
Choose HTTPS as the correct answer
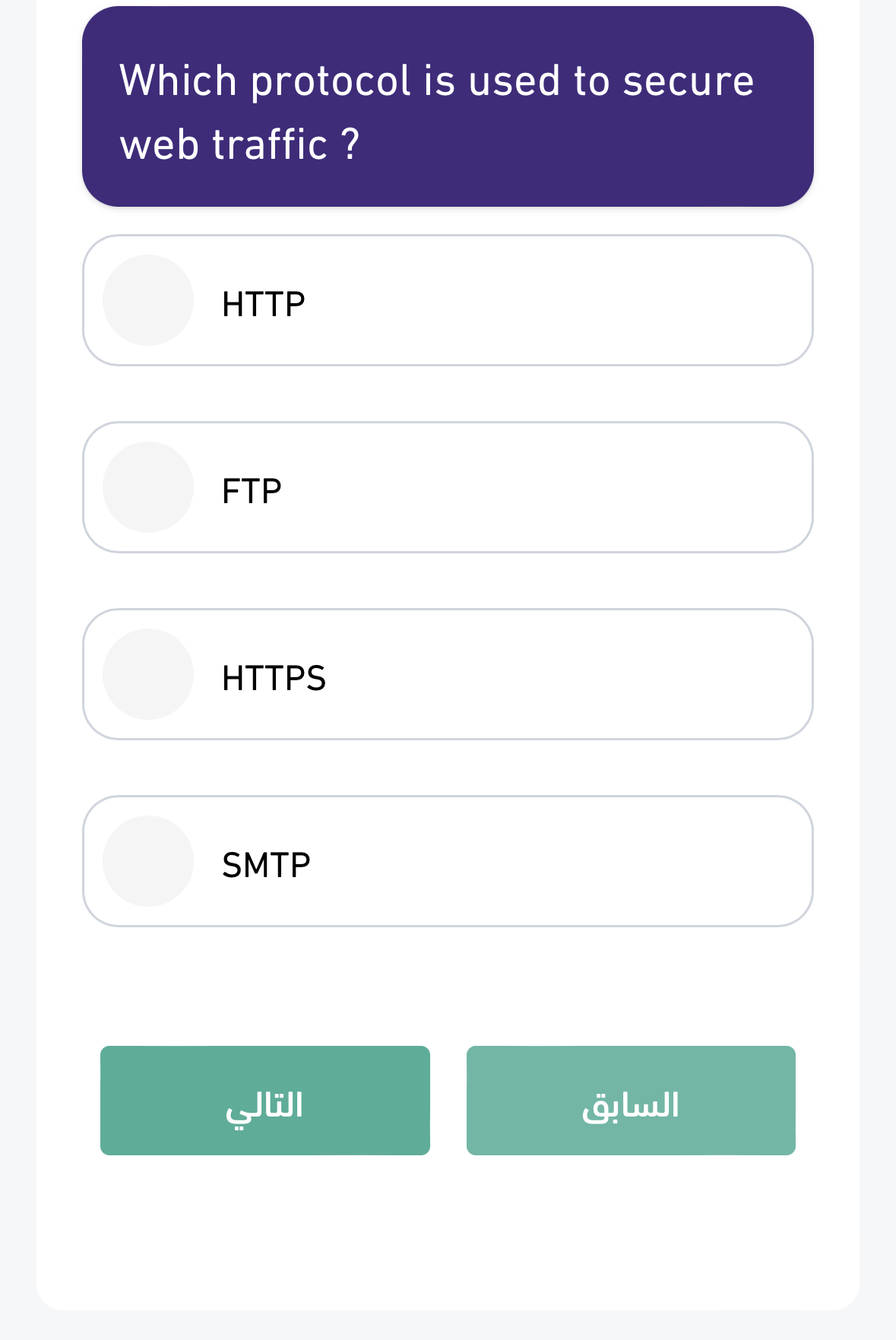[448, 674]
